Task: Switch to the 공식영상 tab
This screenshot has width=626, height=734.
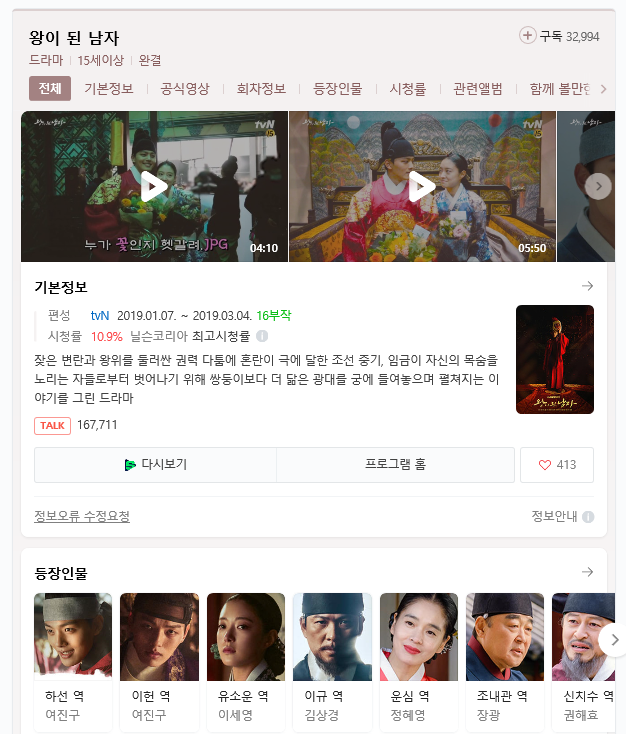Action: tap(185, 89)
